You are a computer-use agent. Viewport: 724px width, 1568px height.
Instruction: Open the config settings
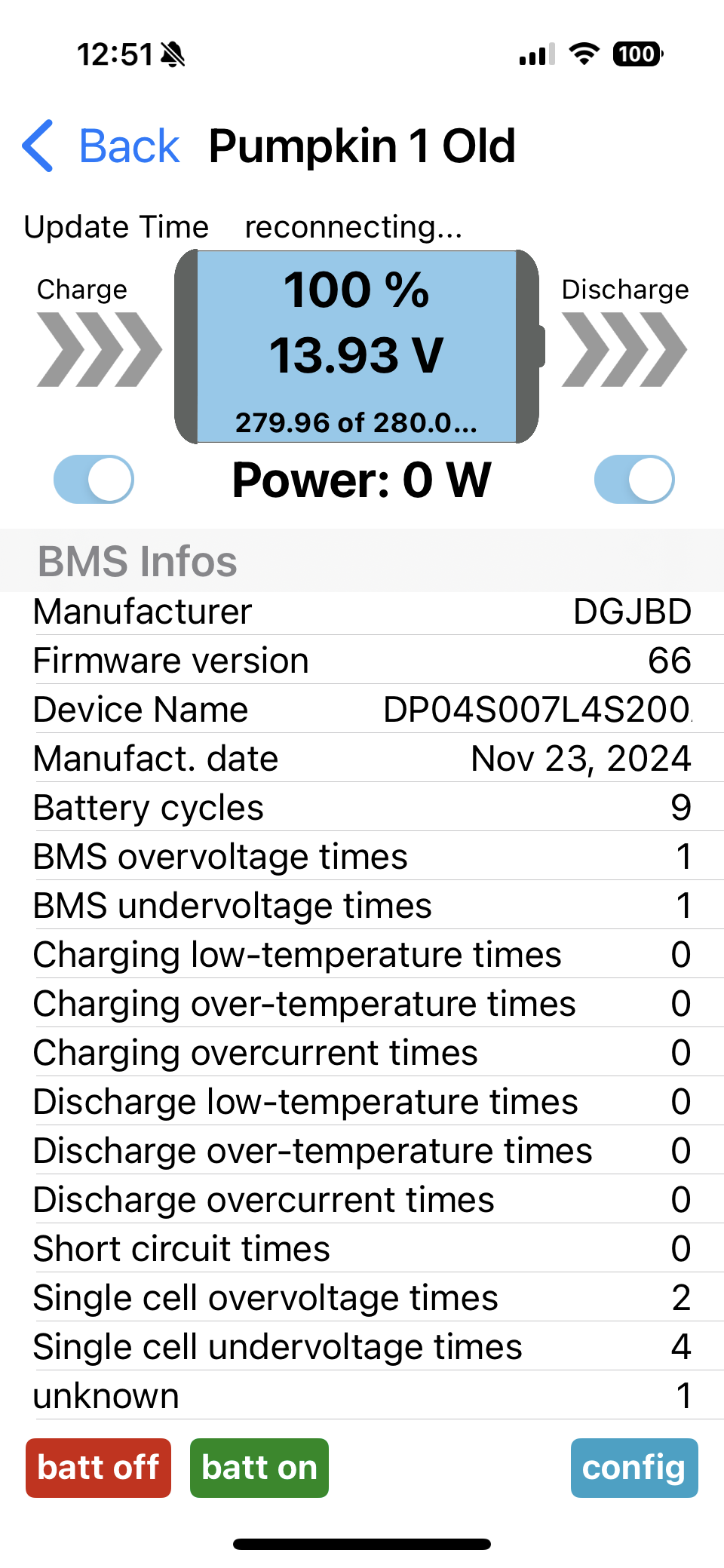(633, 1468)
